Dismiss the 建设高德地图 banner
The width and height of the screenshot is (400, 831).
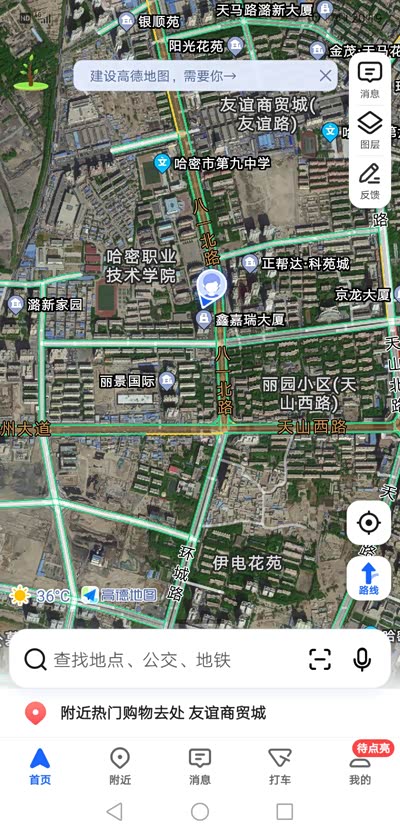tap(325, 76)
